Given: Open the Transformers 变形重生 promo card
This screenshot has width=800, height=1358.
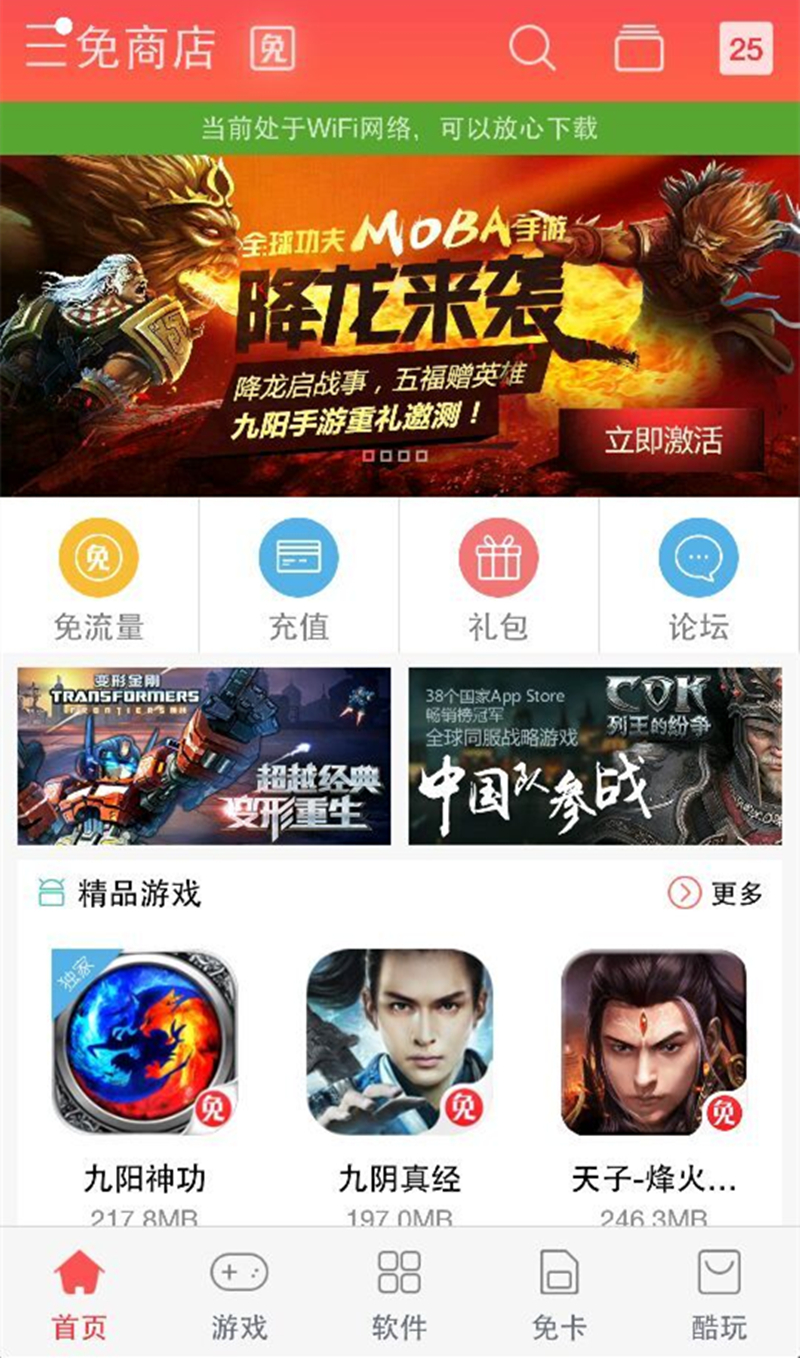Looking at the screenshot, I should click(x=204, y=756).
